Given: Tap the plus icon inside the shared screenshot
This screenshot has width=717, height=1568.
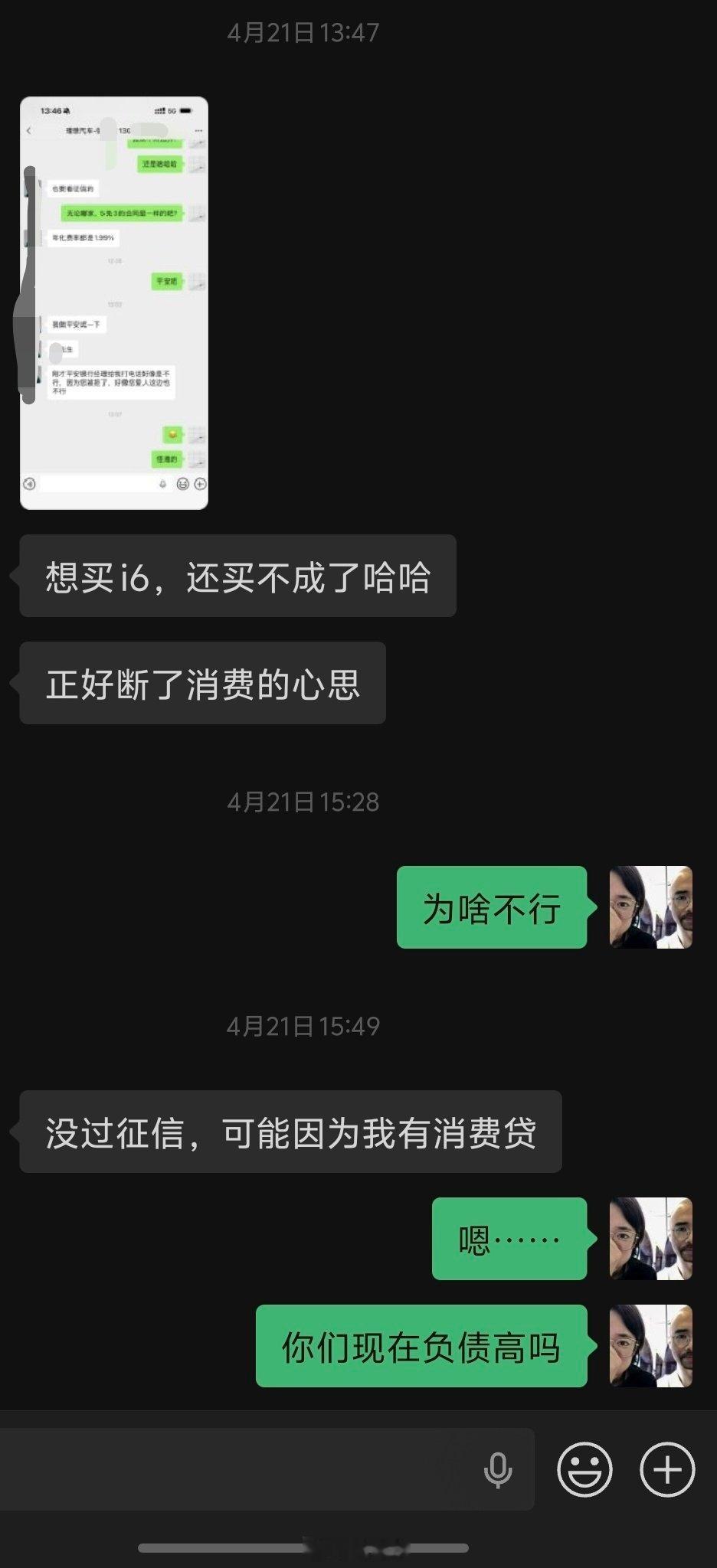Looking at the screenshot, I should [201, 483].
